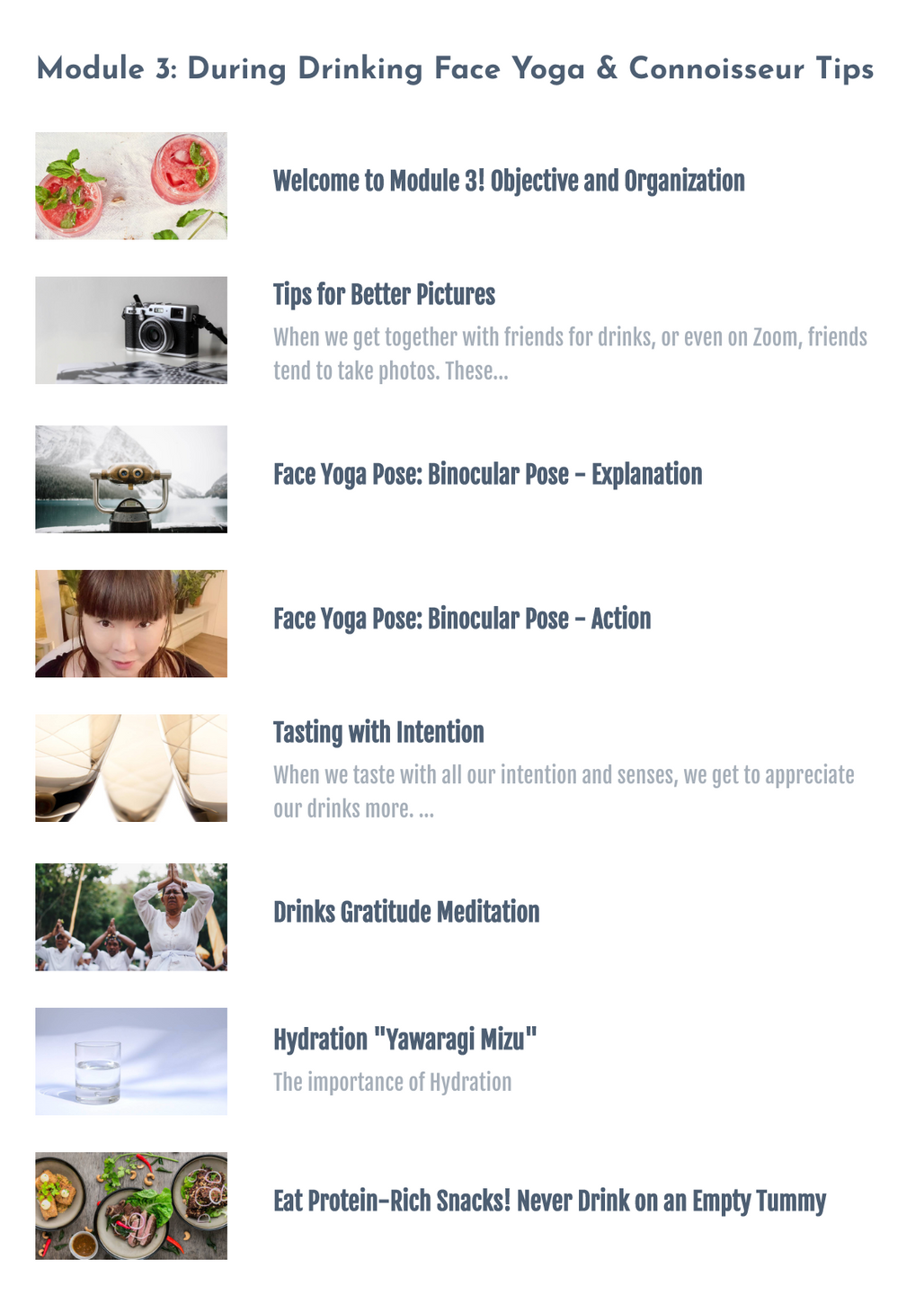The height and width of the screenshot is (1295, 924).
Task: Open Welcome to Module 3 lesson
Action: (508, 182)
